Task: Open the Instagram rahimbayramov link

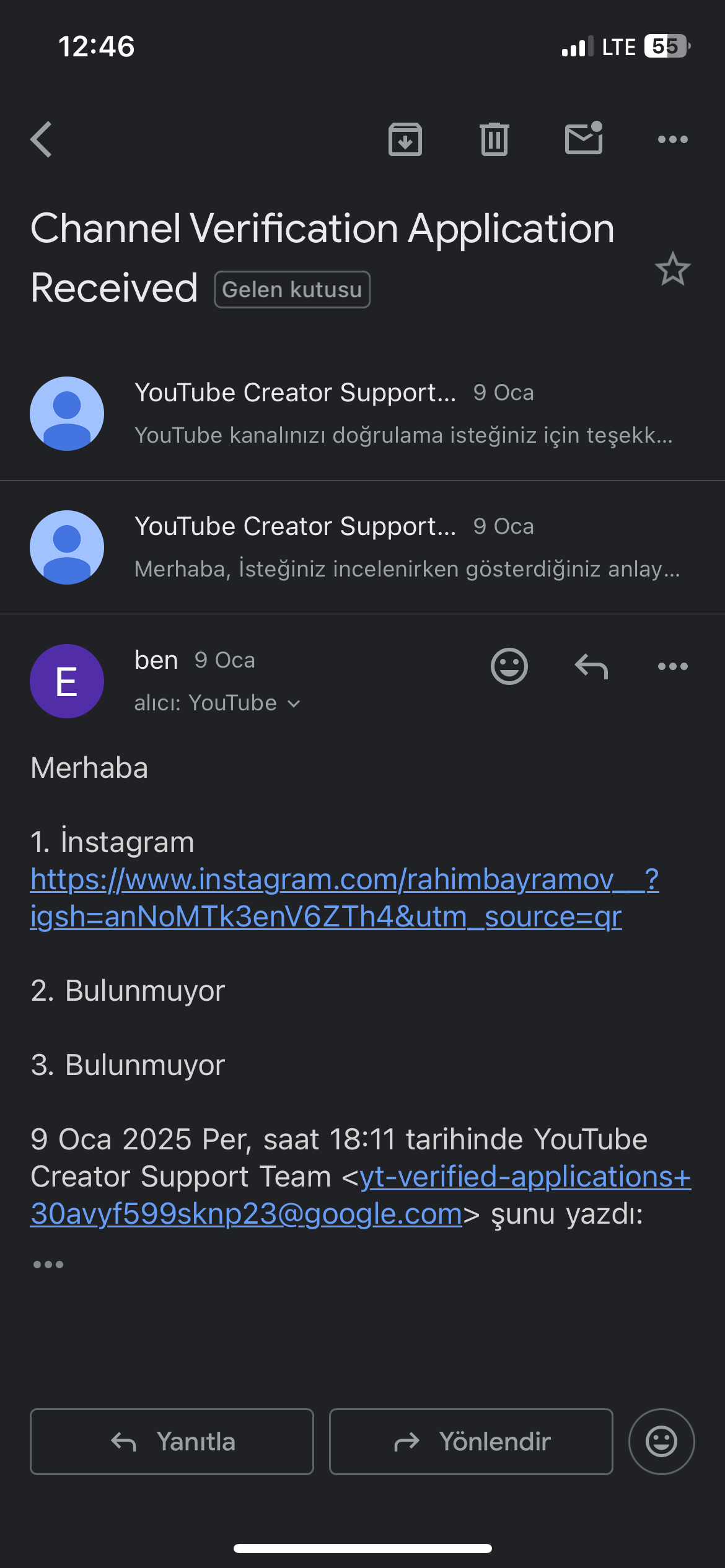Action: (345, 898)
